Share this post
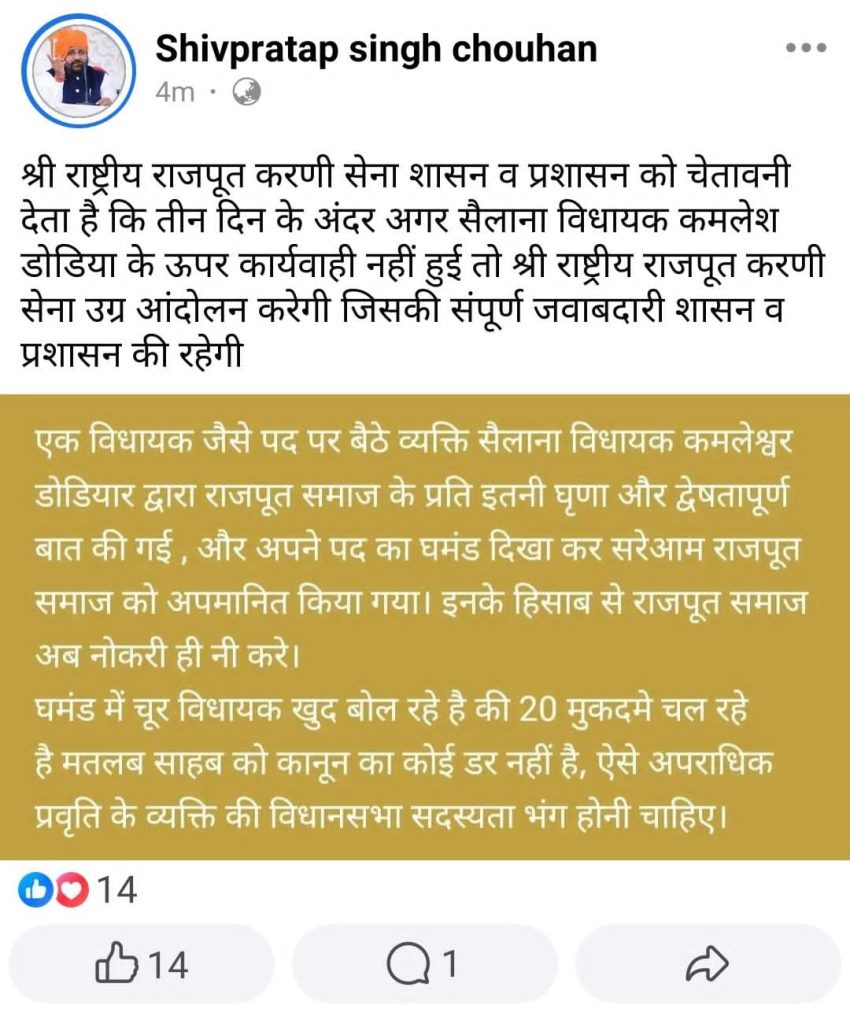The image size is (850, 1024). [x=707, y=965]
